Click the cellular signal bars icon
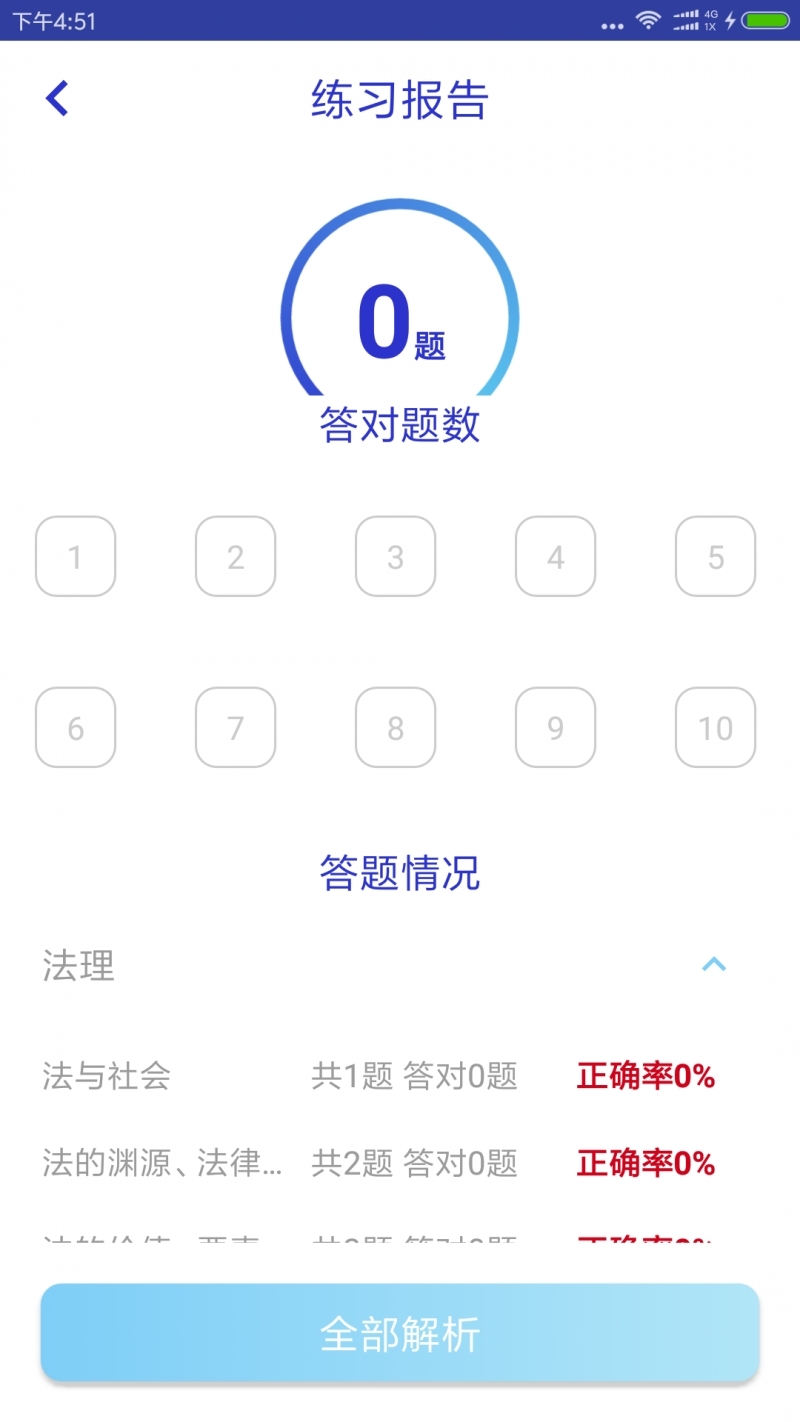 click(685, 19)
